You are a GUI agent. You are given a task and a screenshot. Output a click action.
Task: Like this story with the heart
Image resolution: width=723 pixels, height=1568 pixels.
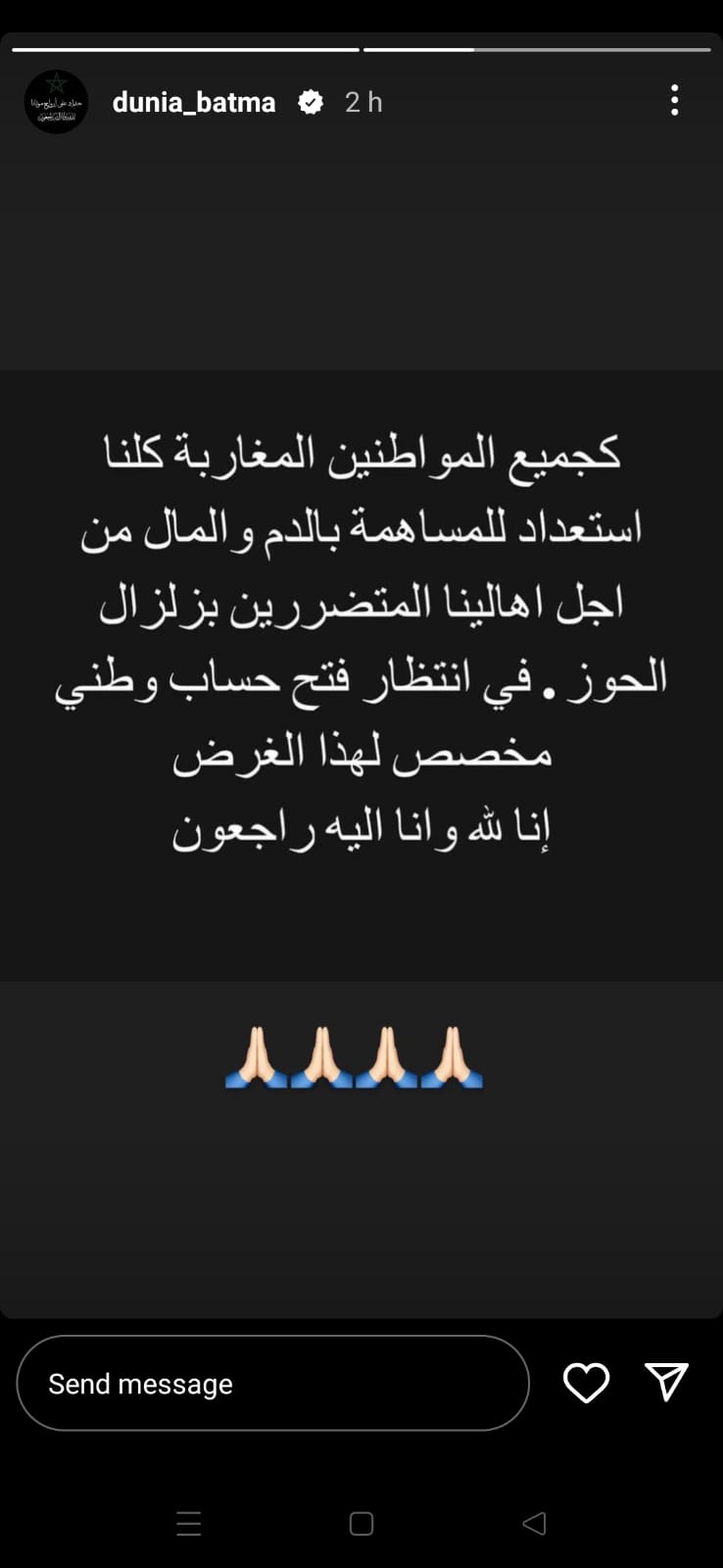pyautogui.click(x=586, y=1383)
